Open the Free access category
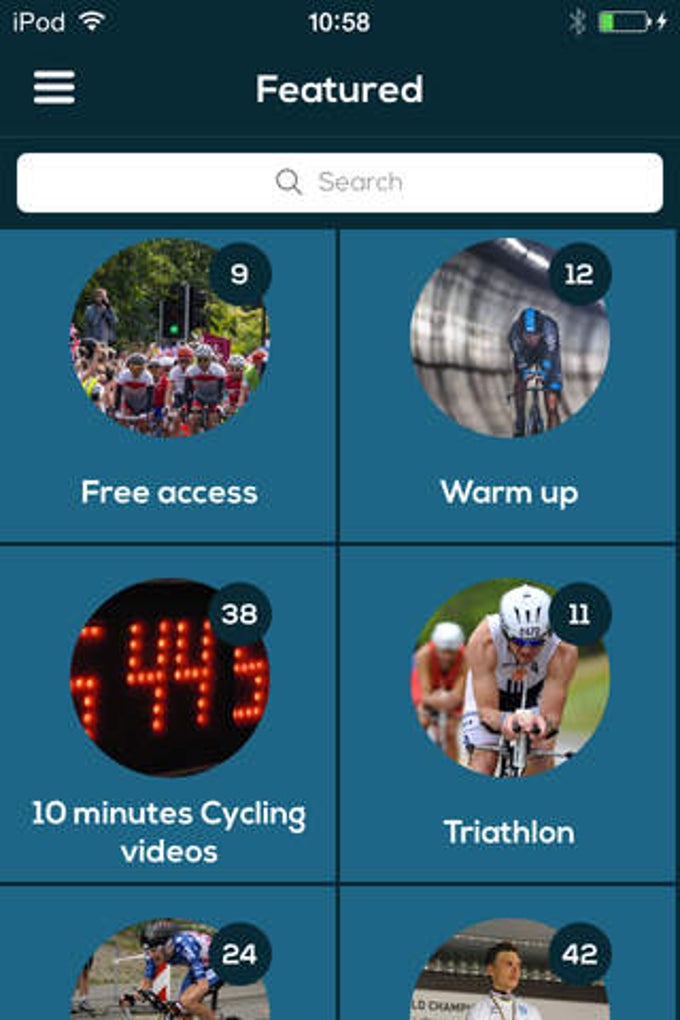 click(168, 385)
